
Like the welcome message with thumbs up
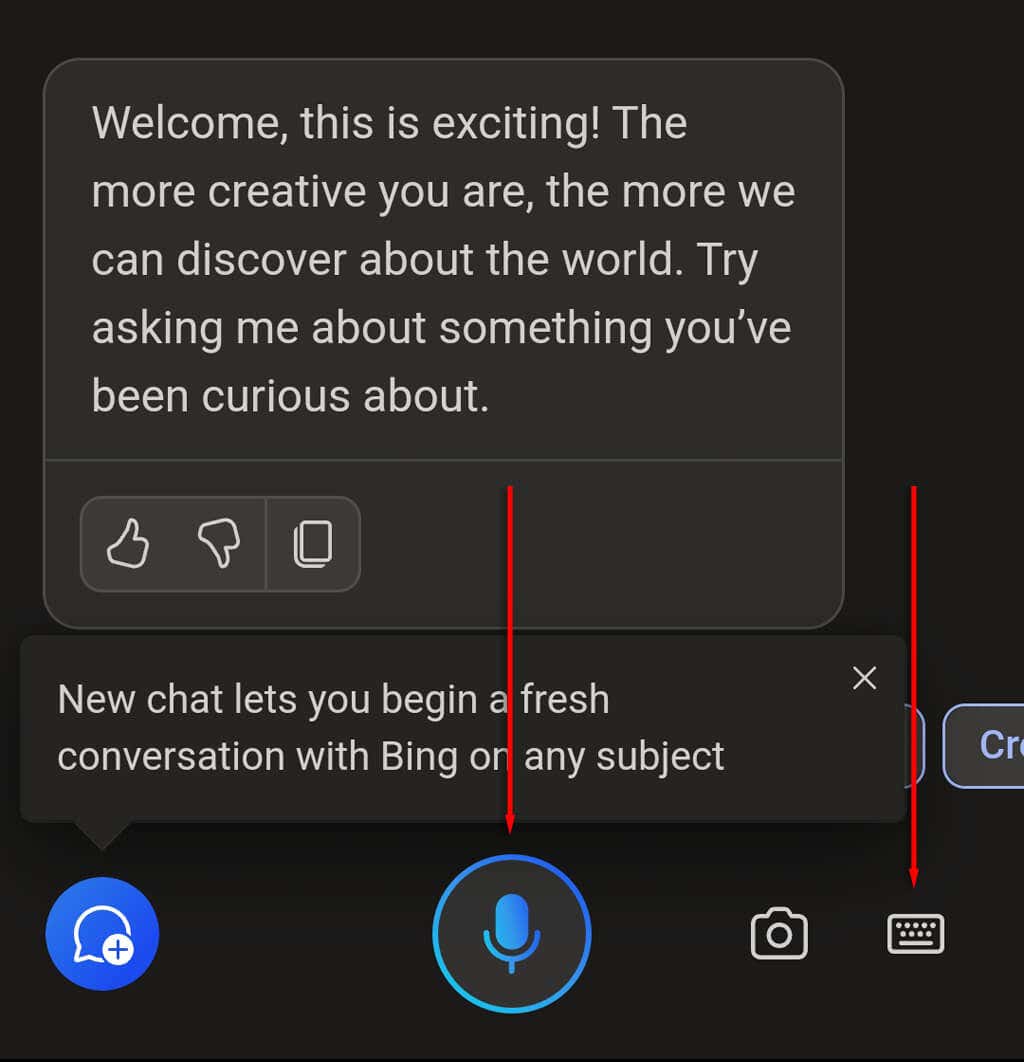click(x=127, y=545)
